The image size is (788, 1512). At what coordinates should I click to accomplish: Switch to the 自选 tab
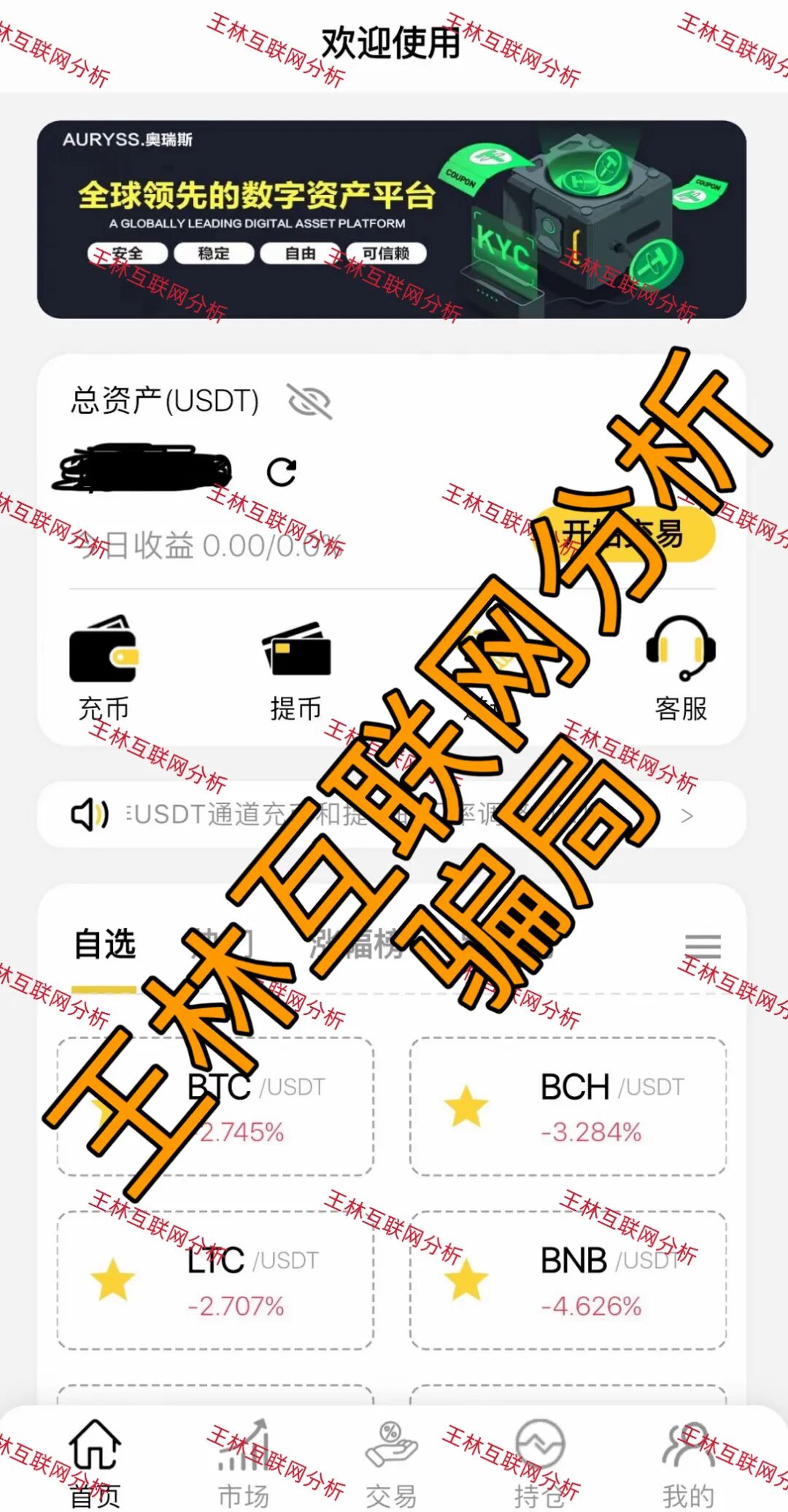pyautogui.click(x=104, y=945)
